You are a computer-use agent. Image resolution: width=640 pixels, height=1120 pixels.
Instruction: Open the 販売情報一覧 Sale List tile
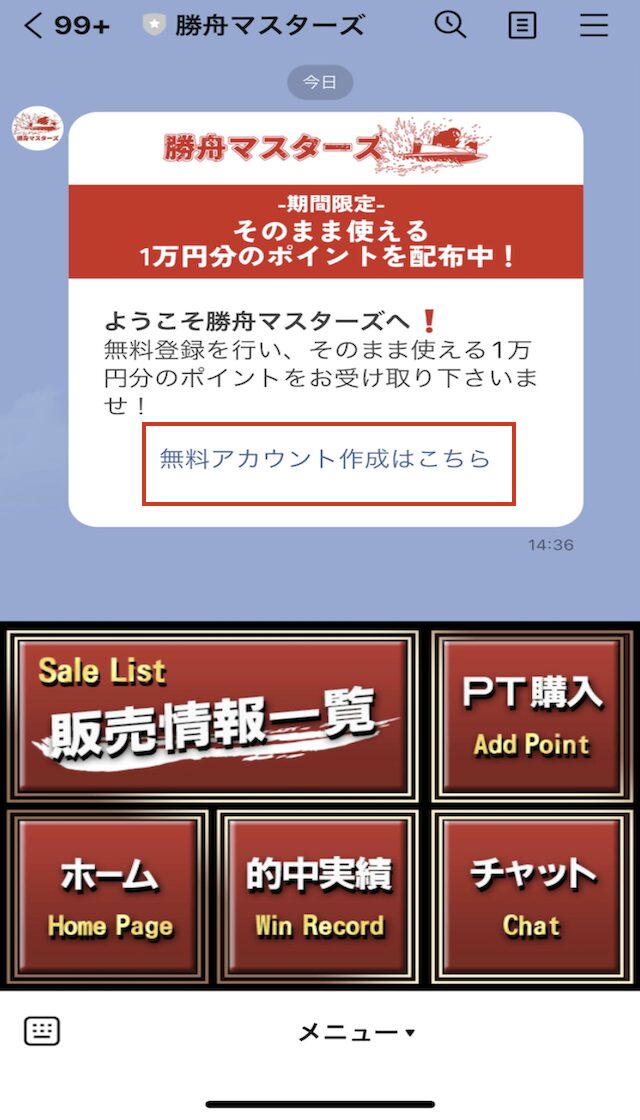pos(212,714)
